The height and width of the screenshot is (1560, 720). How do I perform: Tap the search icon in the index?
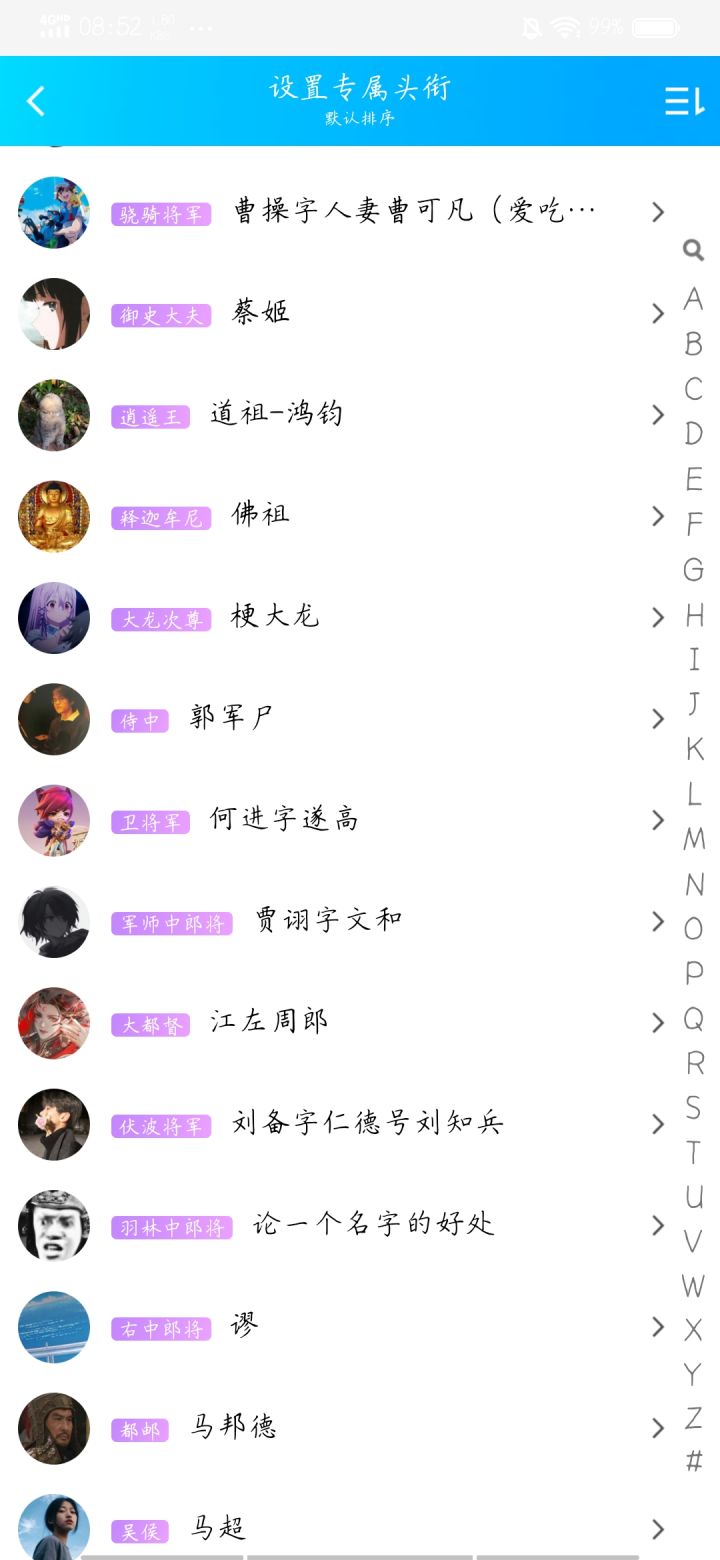pos(693,251)
